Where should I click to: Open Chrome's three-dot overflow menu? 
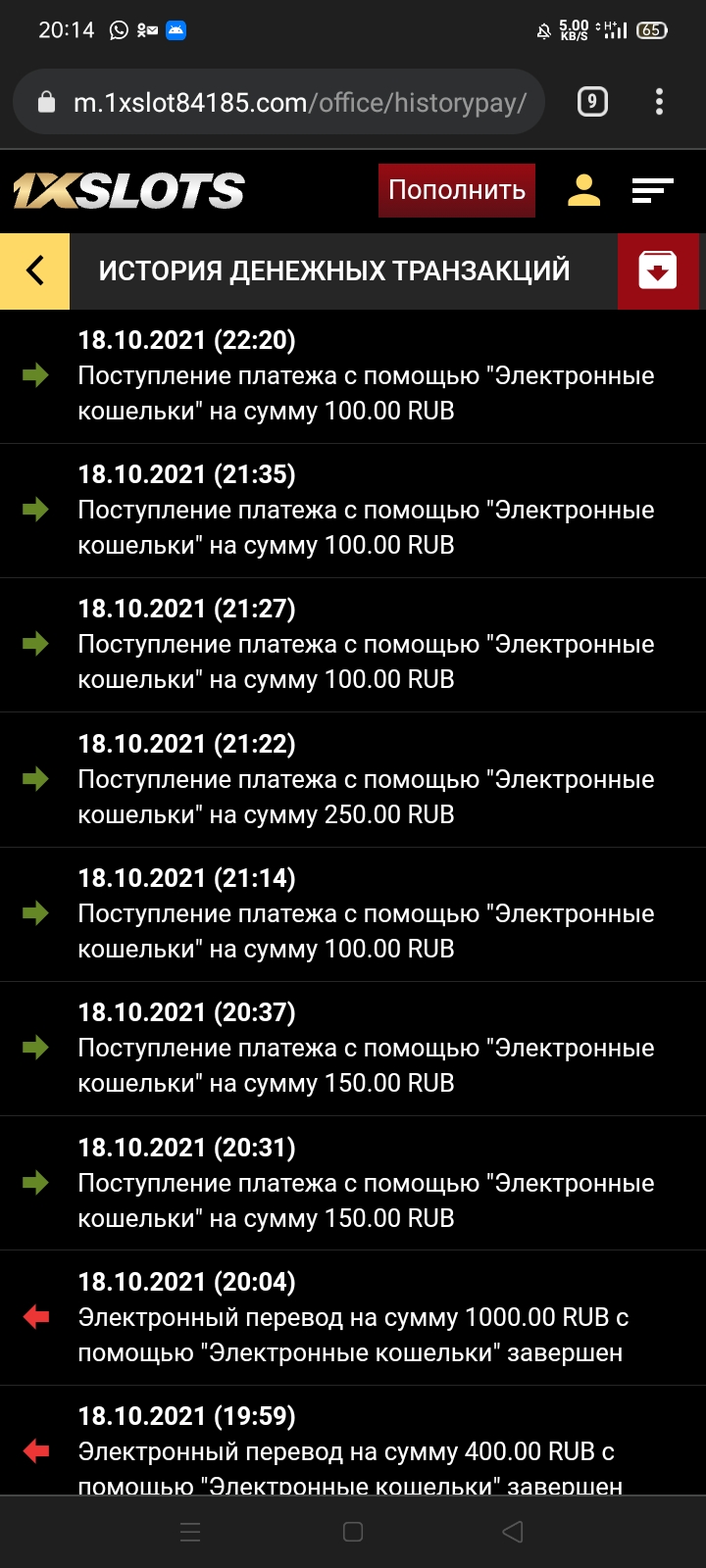[x=659, y=101]
